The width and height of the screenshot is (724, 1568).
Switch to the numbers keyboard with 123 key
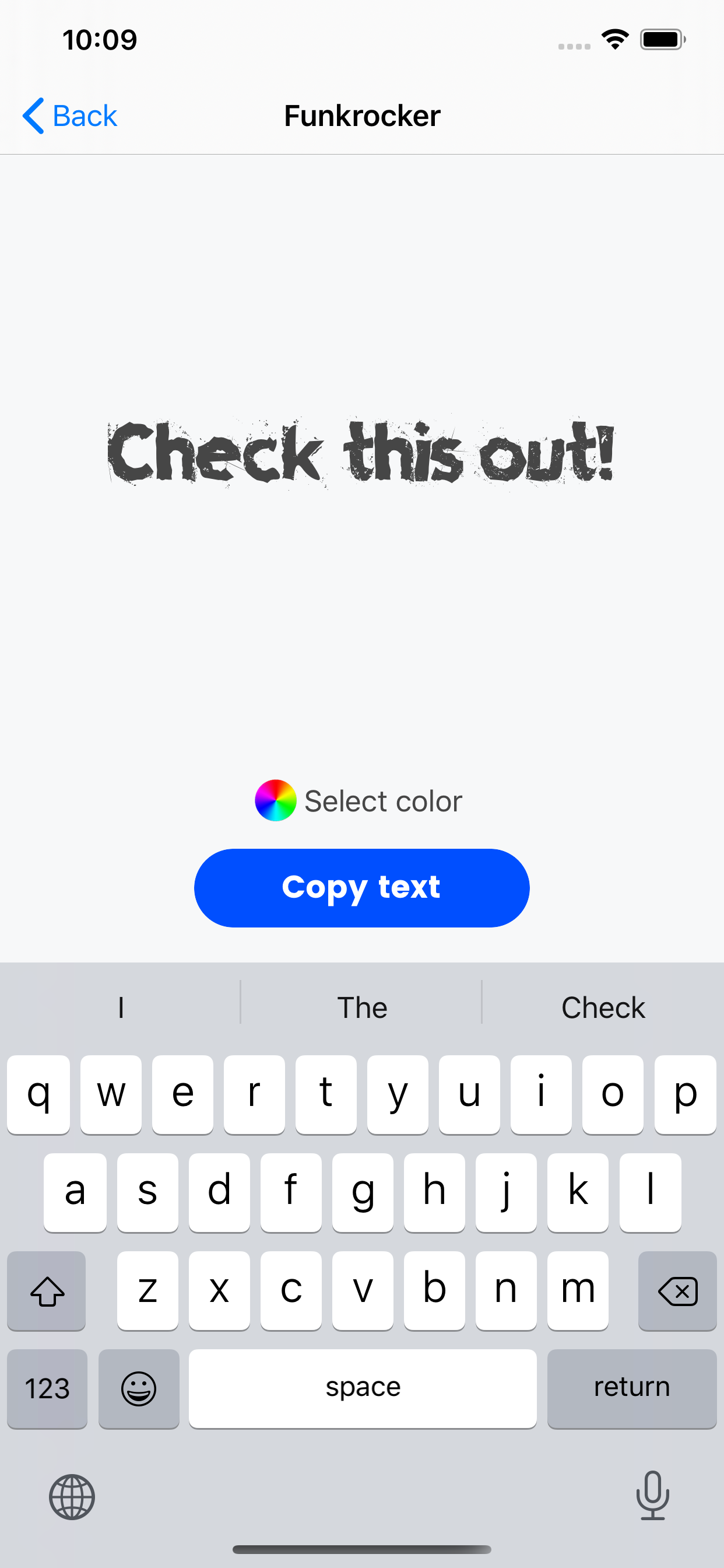point(47,1388)
